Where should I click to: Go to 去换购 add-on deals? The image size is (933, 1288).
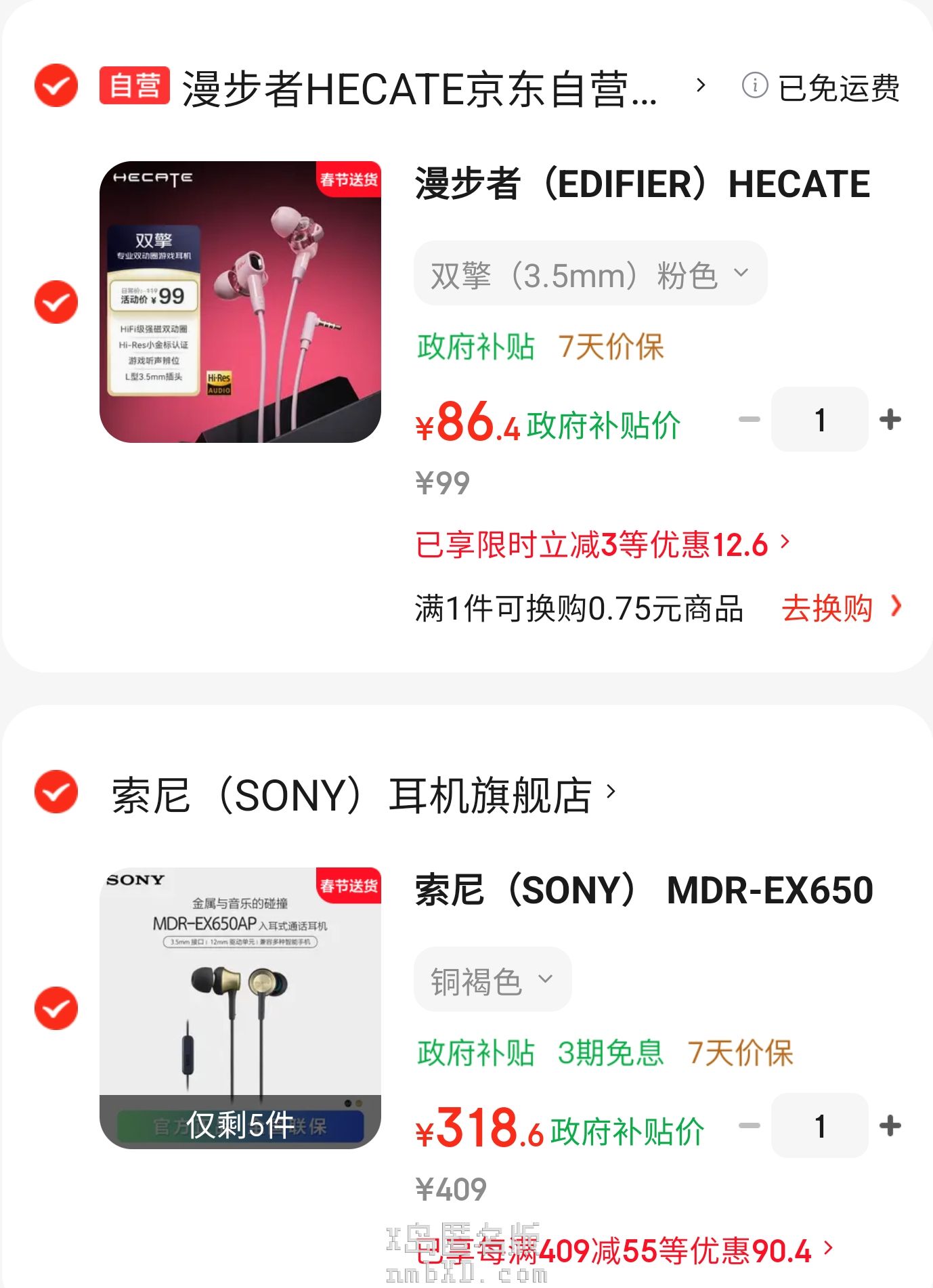pyautogui.click(x=841, y=607)
